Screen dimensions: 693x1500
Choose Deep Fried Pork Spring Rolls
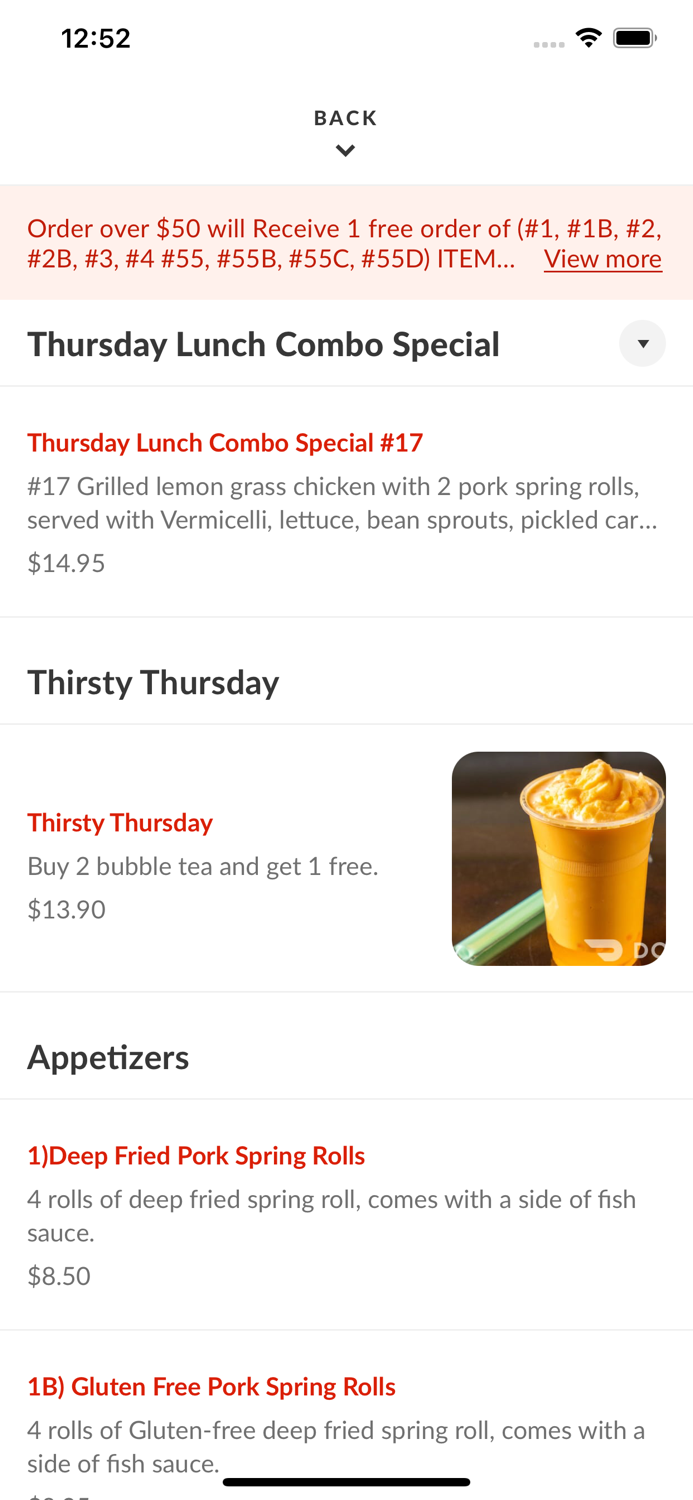coord(196,1156)
